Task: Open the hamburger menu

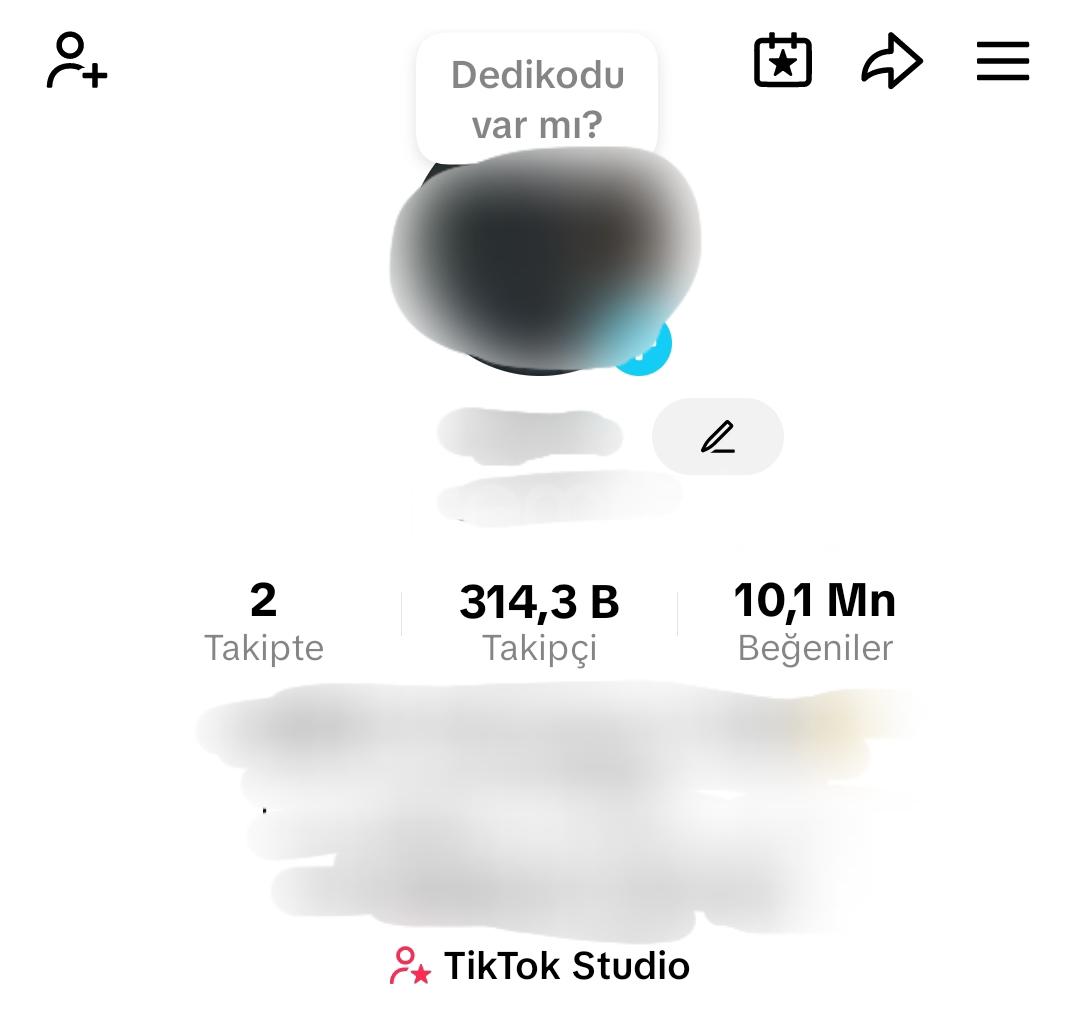Action: 1002,62
